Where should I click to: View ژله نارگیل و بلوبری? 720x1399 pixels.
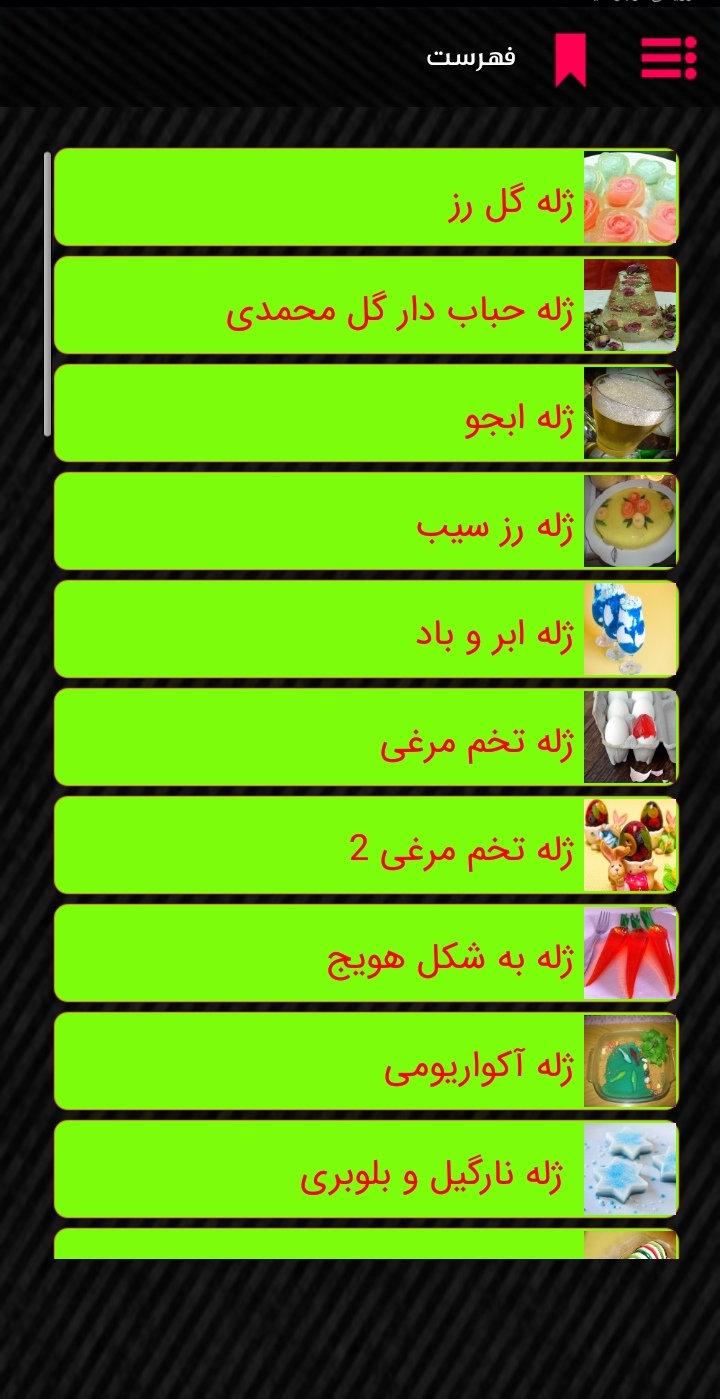(x=366, y=1169)
